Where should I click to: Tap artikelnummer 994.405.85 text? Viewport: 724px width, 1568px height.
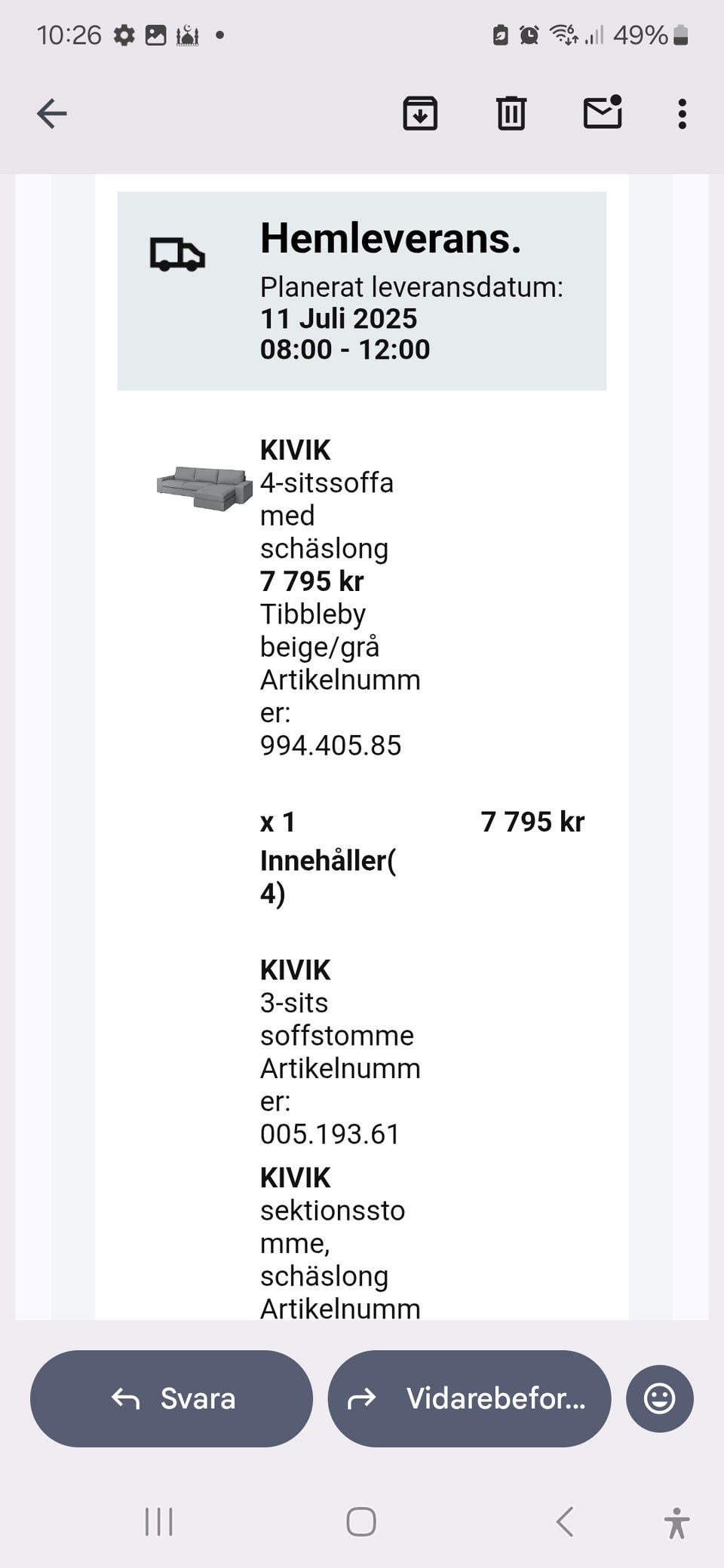click(330, 745)
